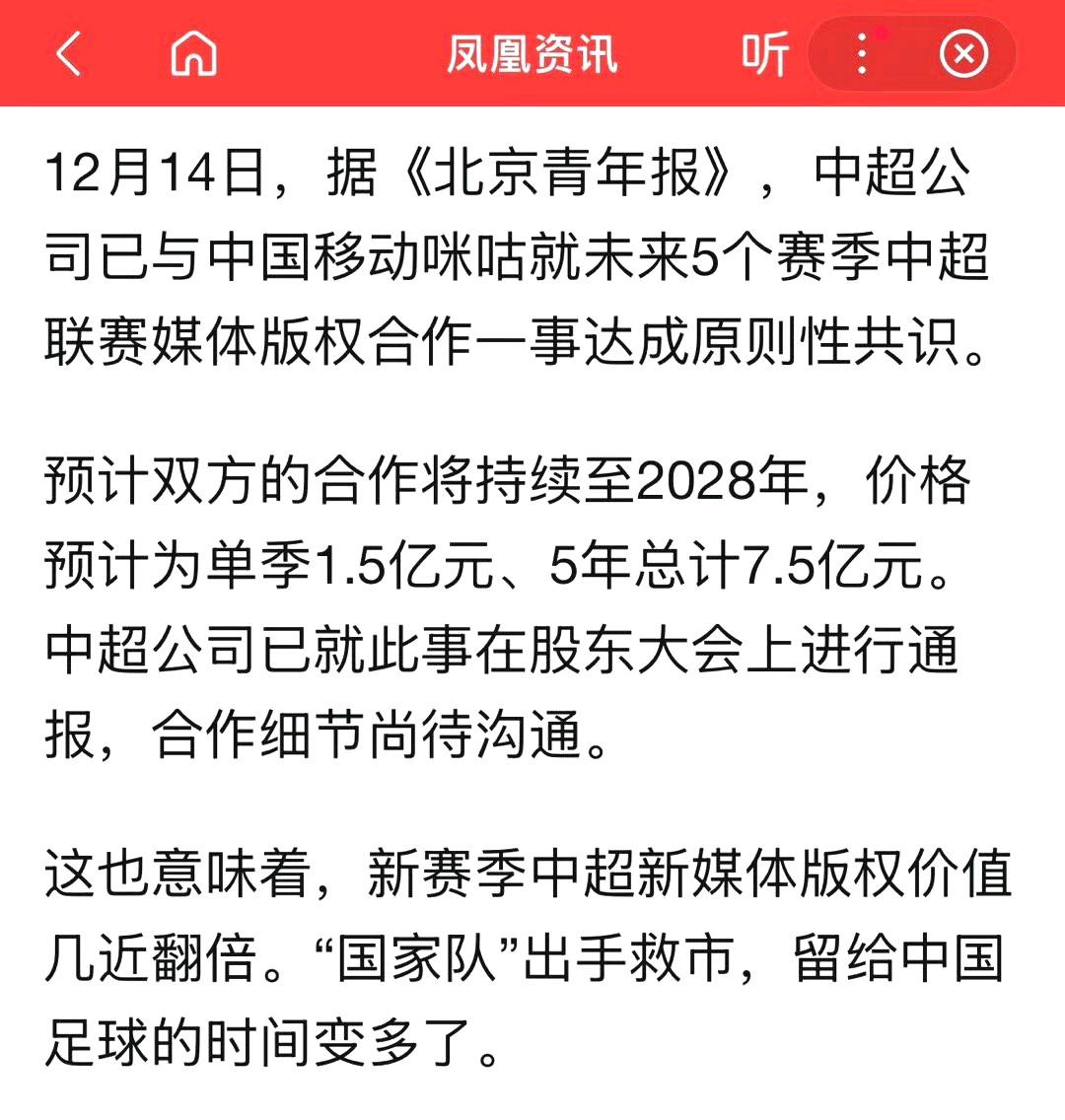Tap the 凤凰资讯 title label

pos(532,56)
